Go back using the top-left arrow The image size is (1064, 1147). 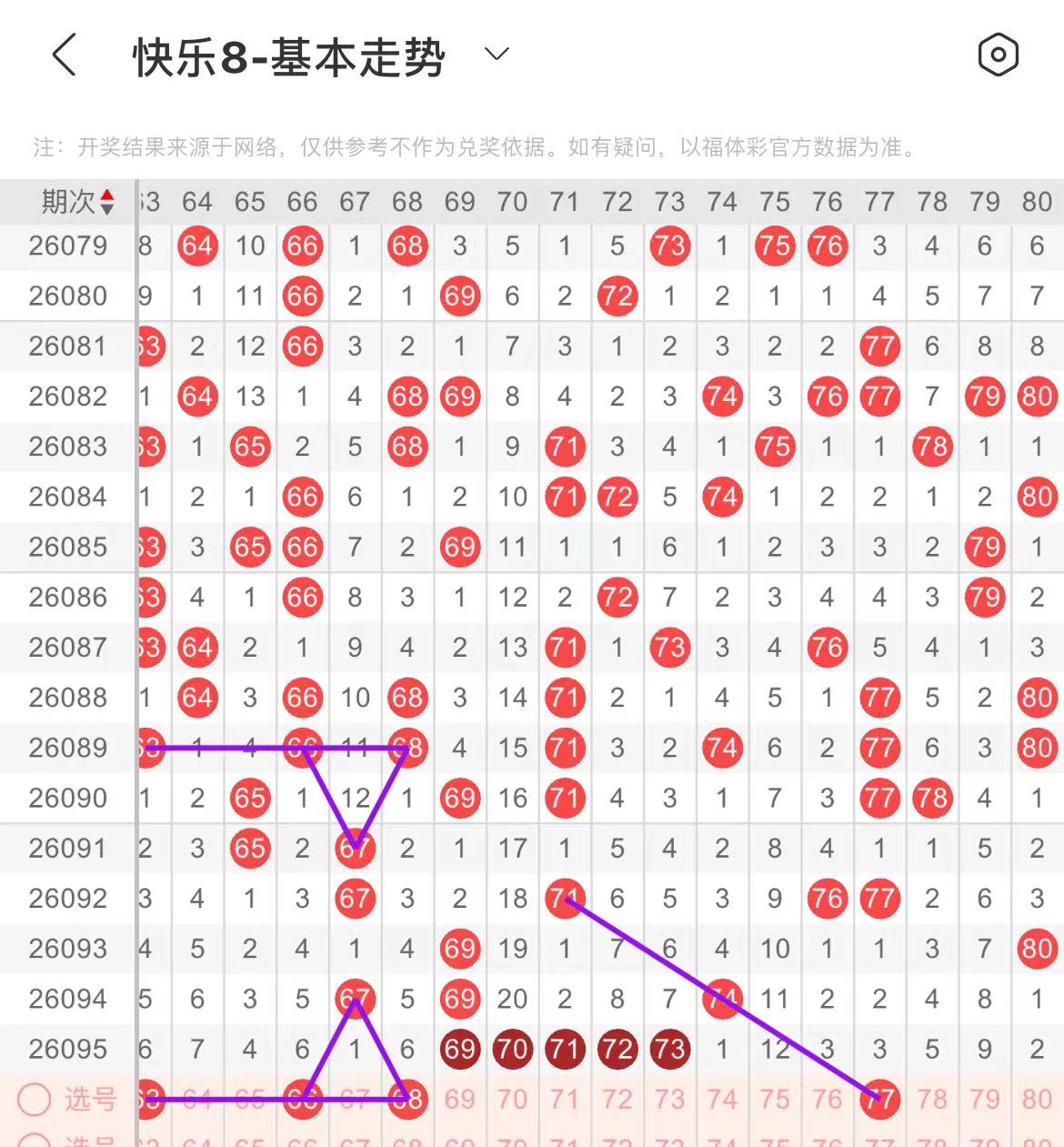point(64,55)
